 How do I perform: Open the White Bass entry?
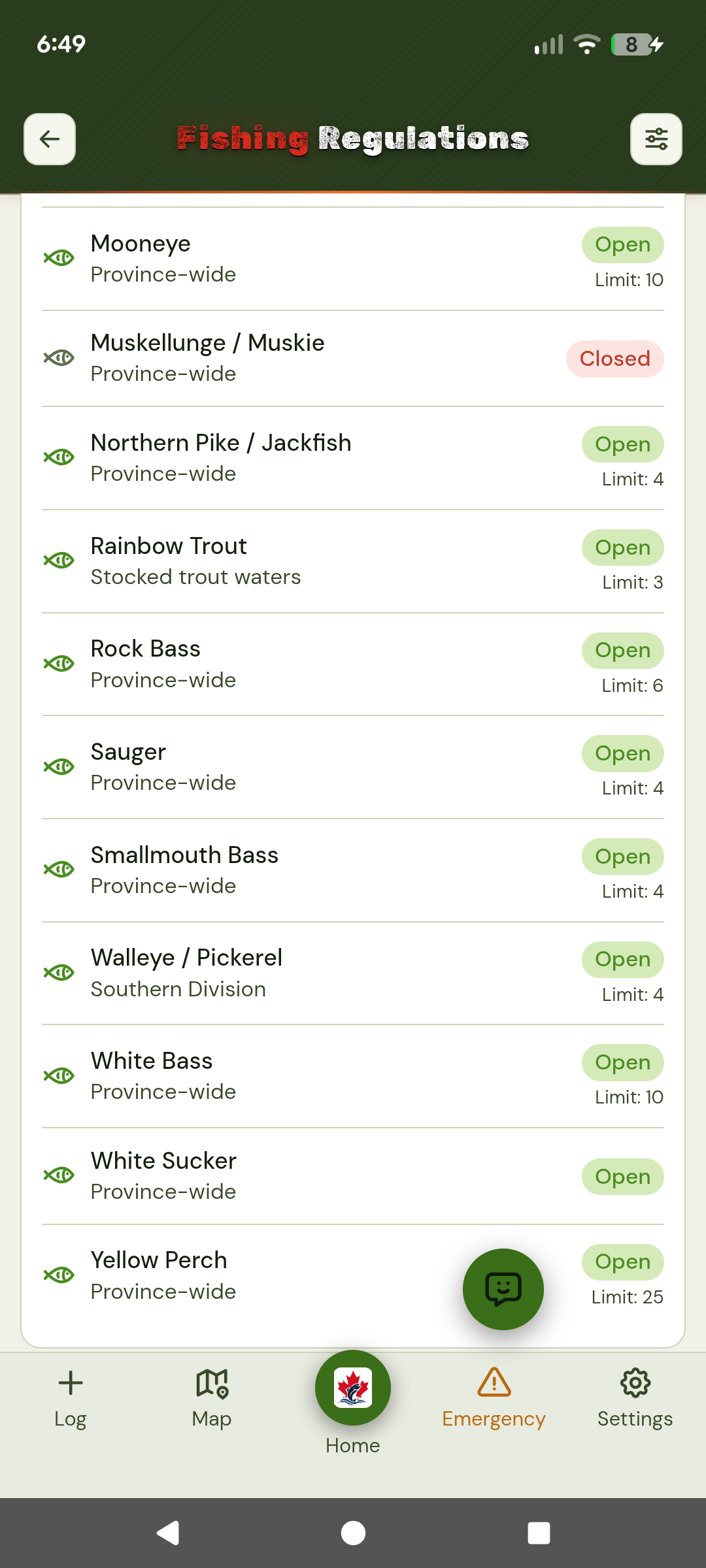(x=353, y=1076)
